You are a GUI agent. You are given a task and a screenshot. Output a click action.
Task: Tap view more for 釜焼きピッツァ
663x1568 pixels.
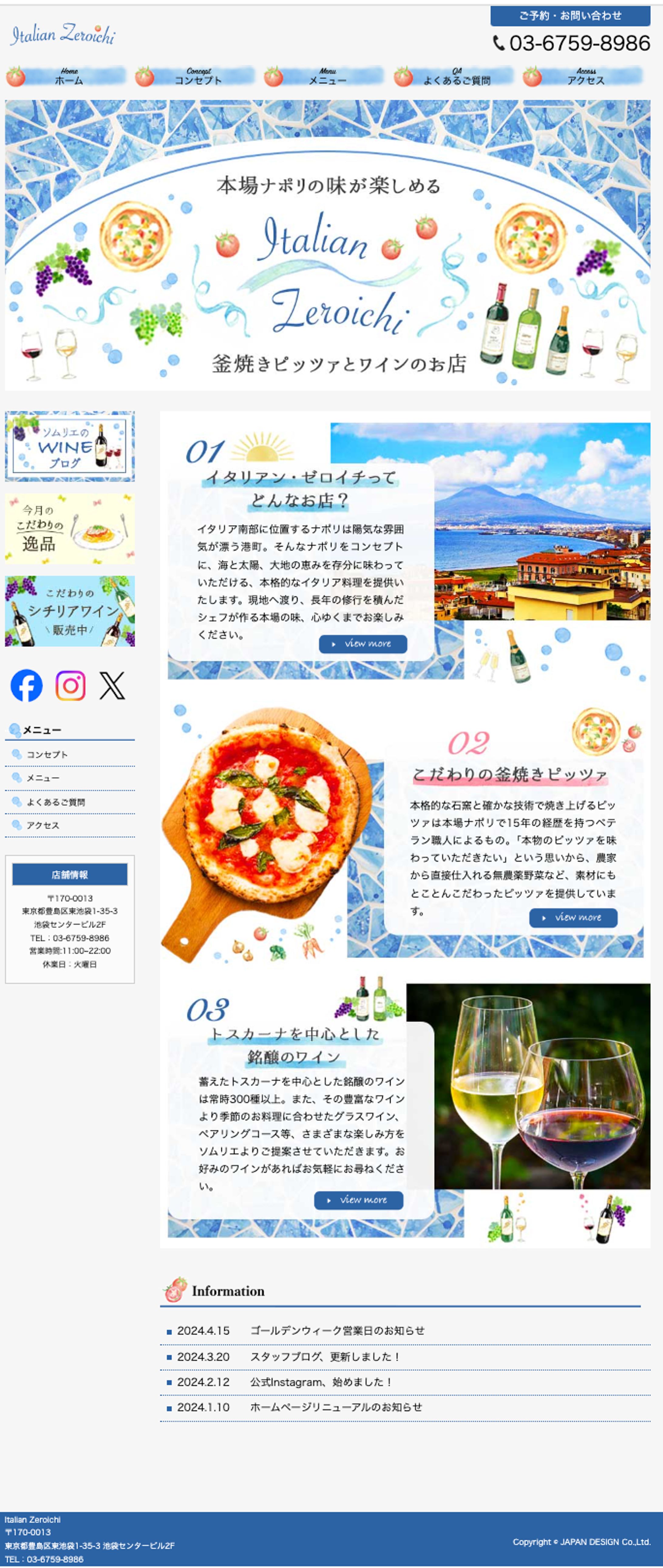point(573,917)
